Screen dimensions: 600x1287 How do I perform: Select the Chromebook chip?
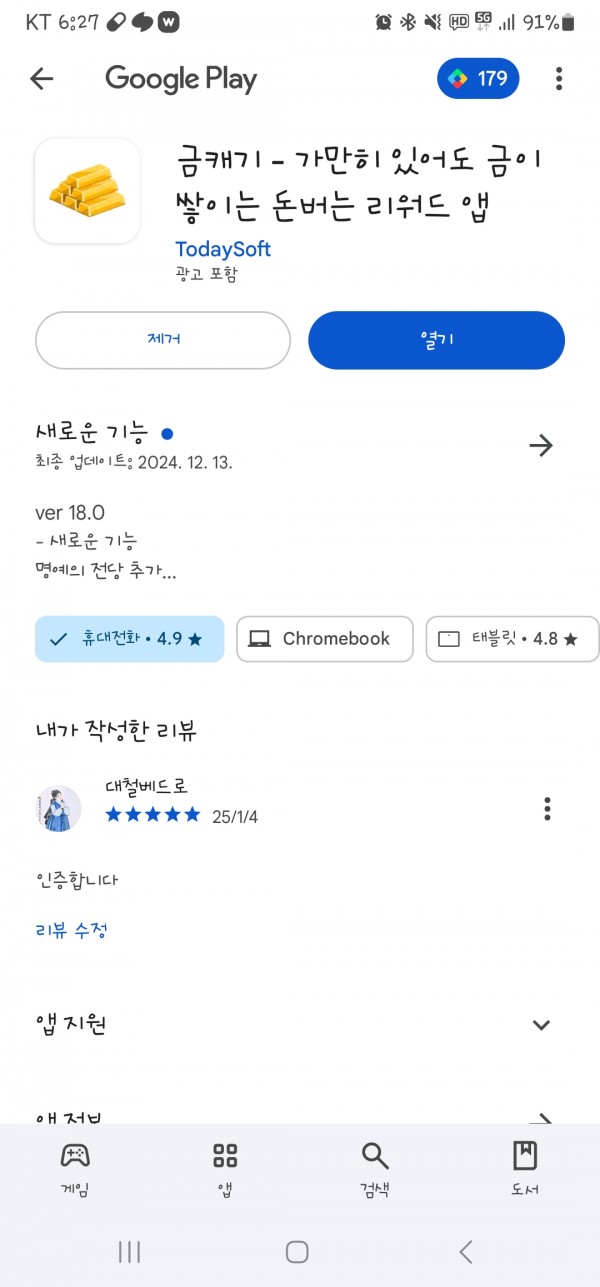(x=325, y=639)
